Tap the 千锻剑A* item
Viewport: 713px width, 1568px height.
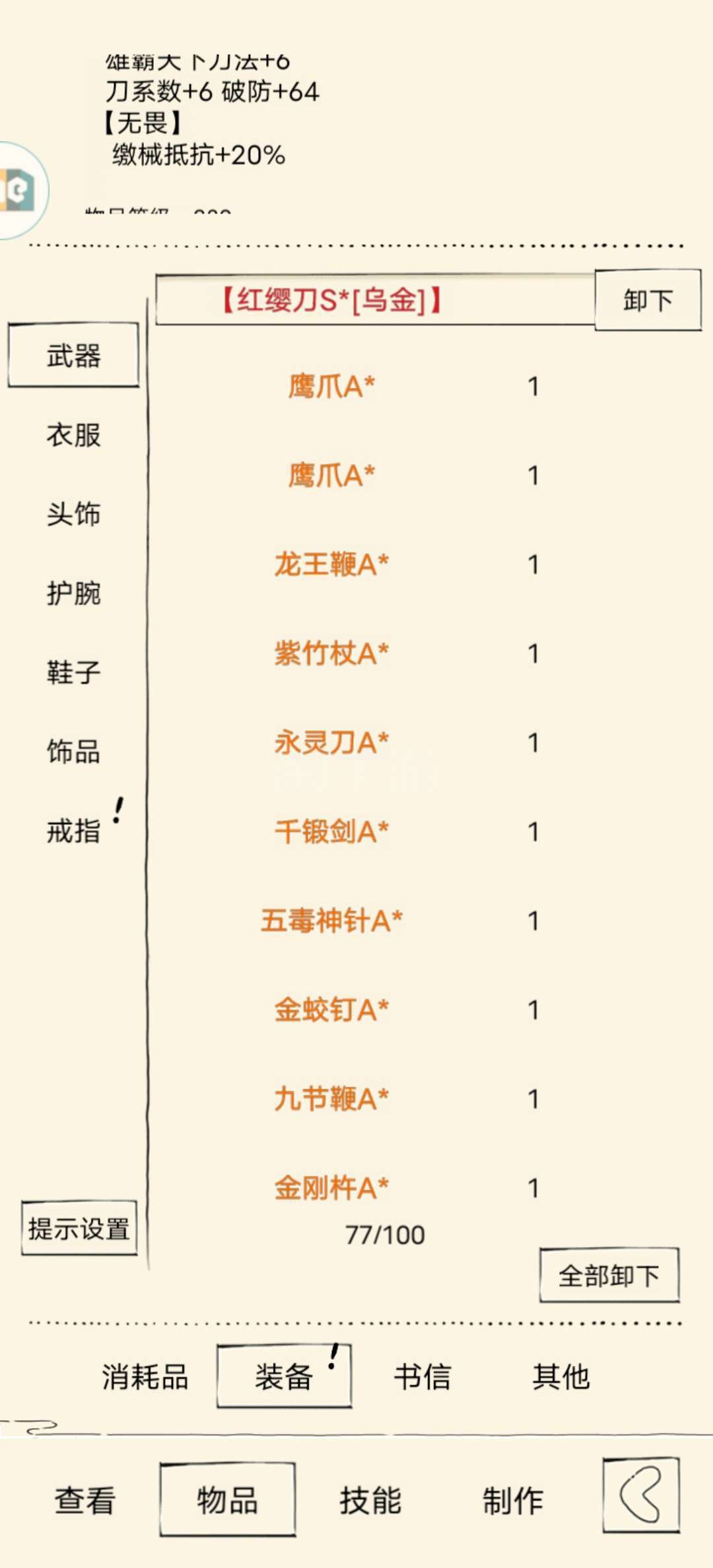pyautogui.click(x=331, y=832)
